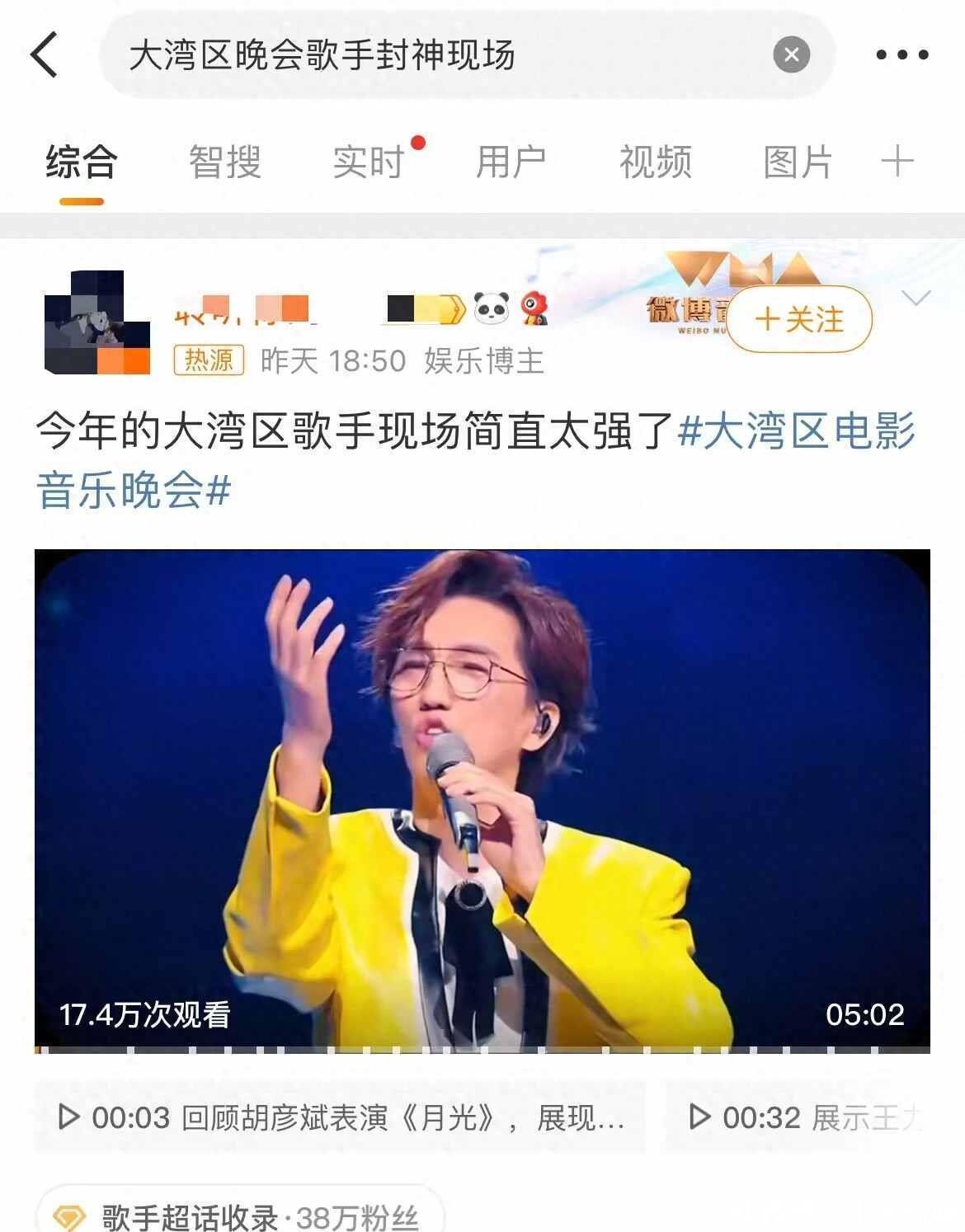Screen dimensions: 965x1232
Task: Jump to 00:03 chapter 回顾胡彦斌表演《月光》
Action: 340,1118
